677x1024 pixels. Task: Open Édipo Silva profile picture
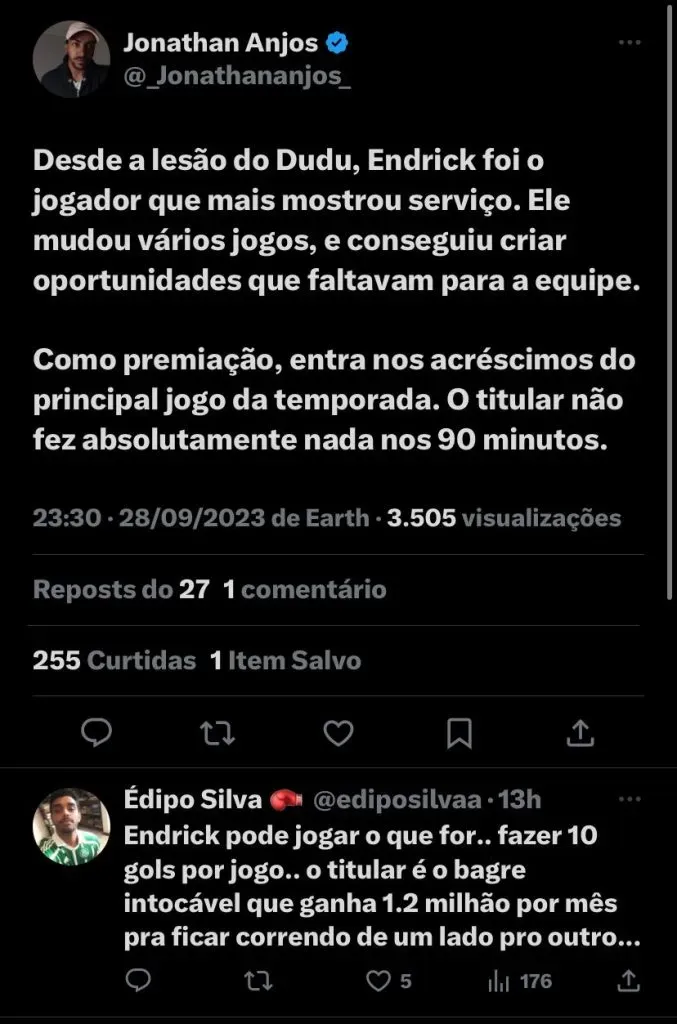coord(71,826)
